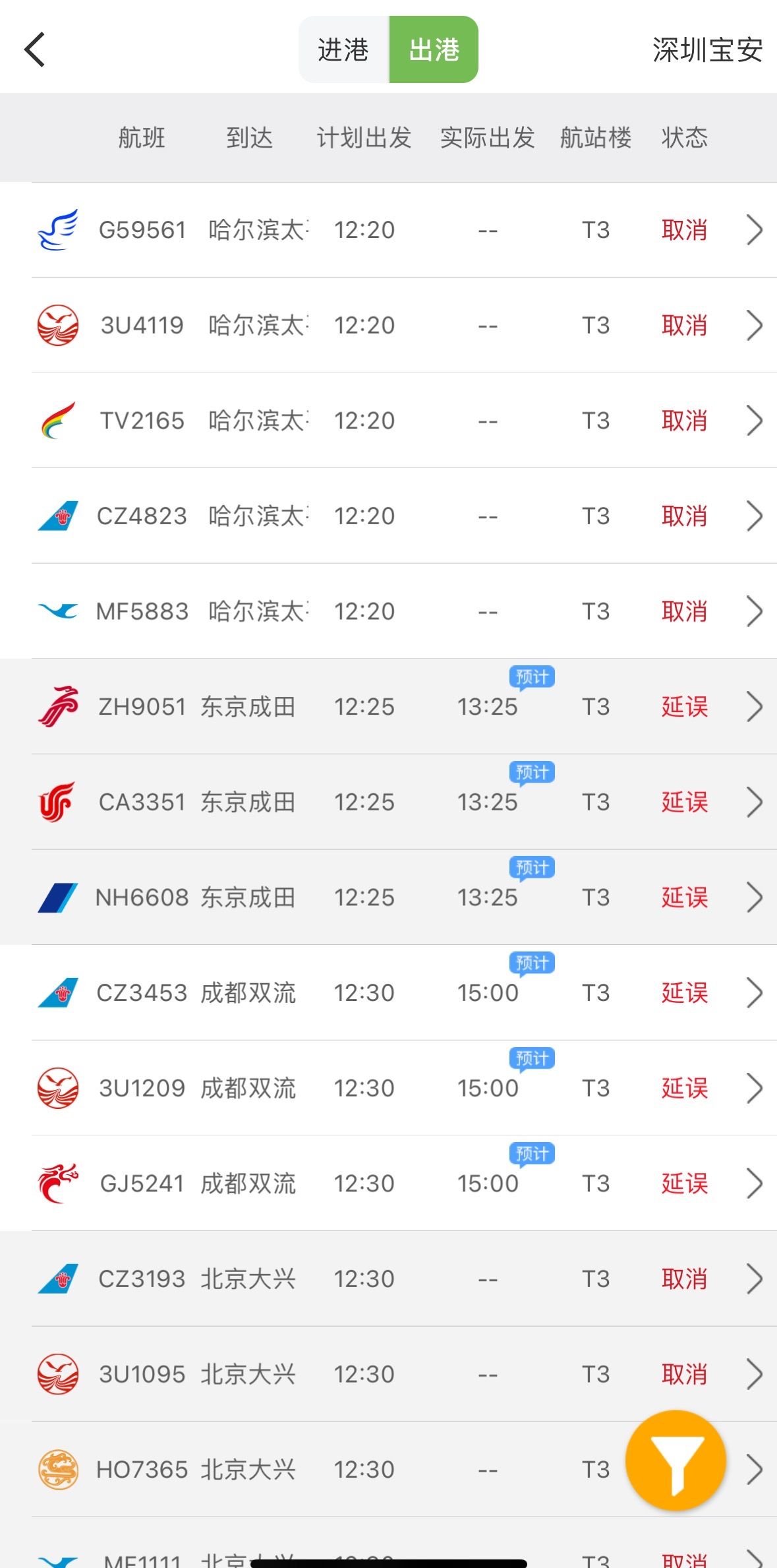The height and width of the screenshot is (1568, 777).
Task: Open flight NH6608 row
Action: click(x=389, y=897)
